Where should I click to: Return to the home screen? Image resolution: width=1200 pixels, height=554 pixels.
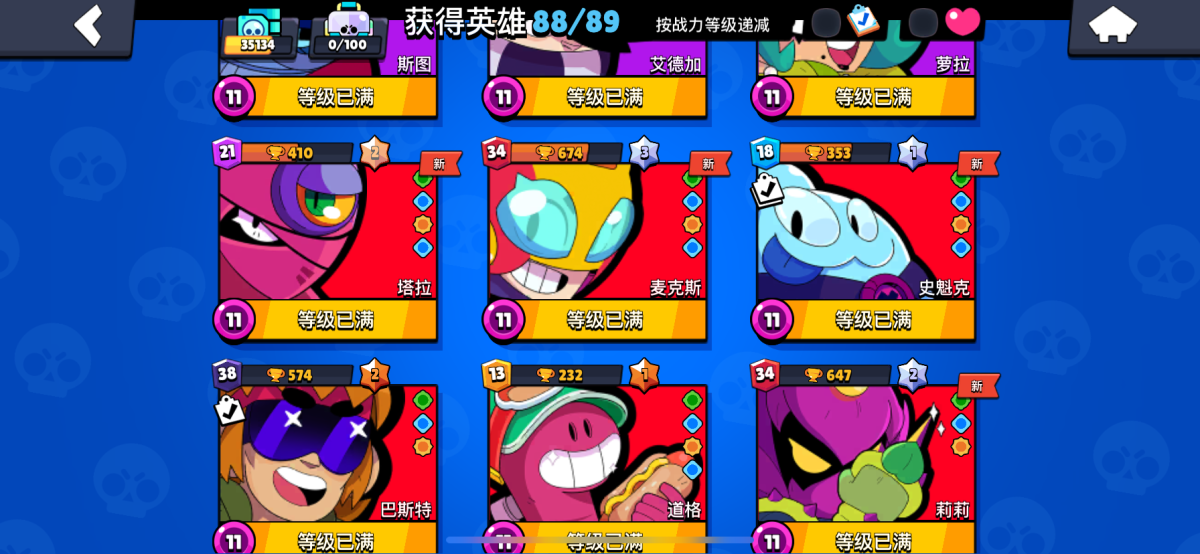(x=1112, y=25)
